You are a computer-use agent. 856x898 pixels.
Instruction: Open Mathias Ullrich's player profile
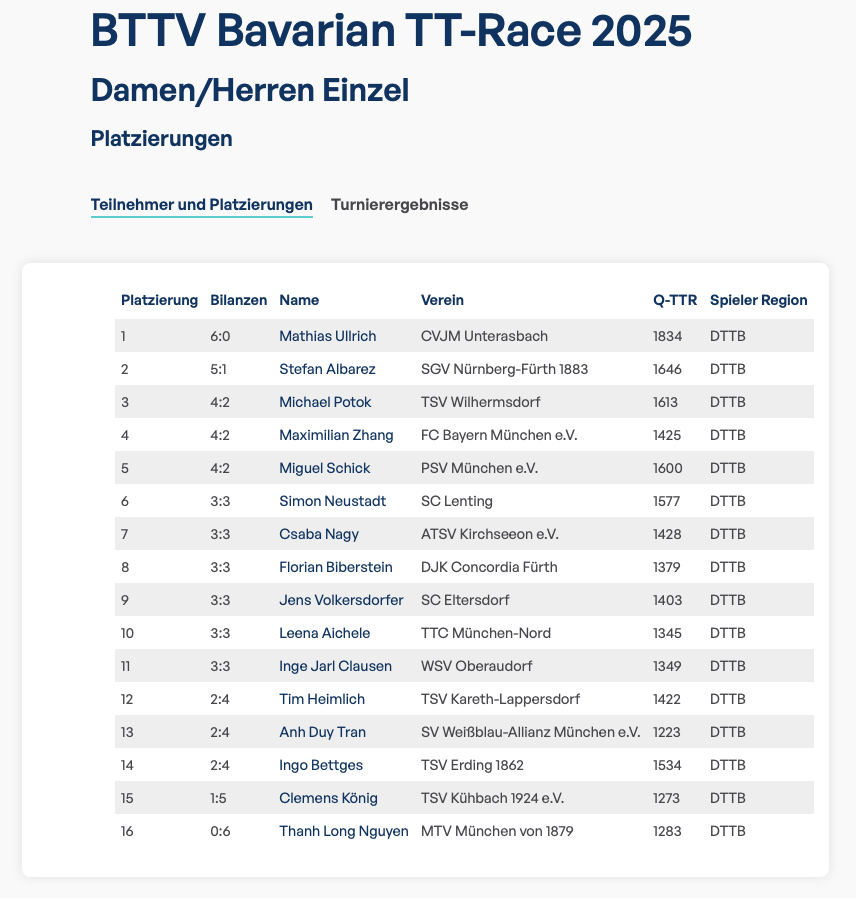[327, 336]
